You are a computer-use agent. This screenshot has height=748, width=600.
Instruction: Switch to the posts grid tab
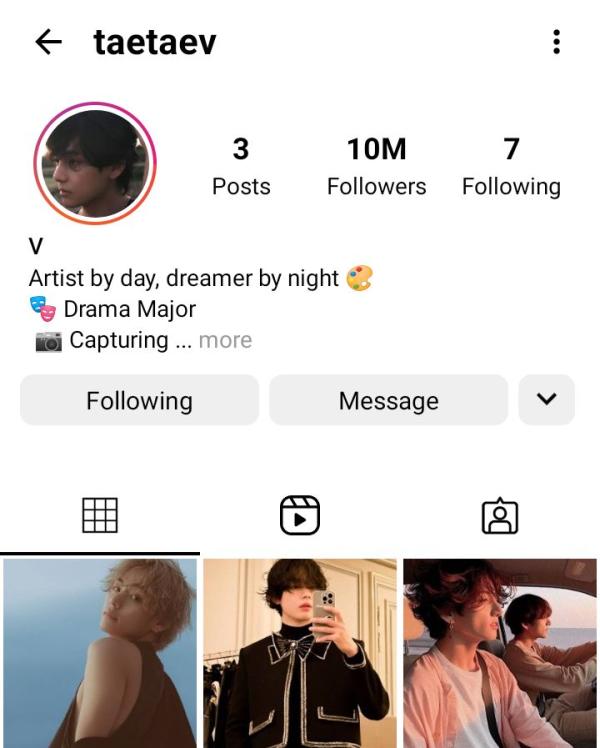[100, 516]
